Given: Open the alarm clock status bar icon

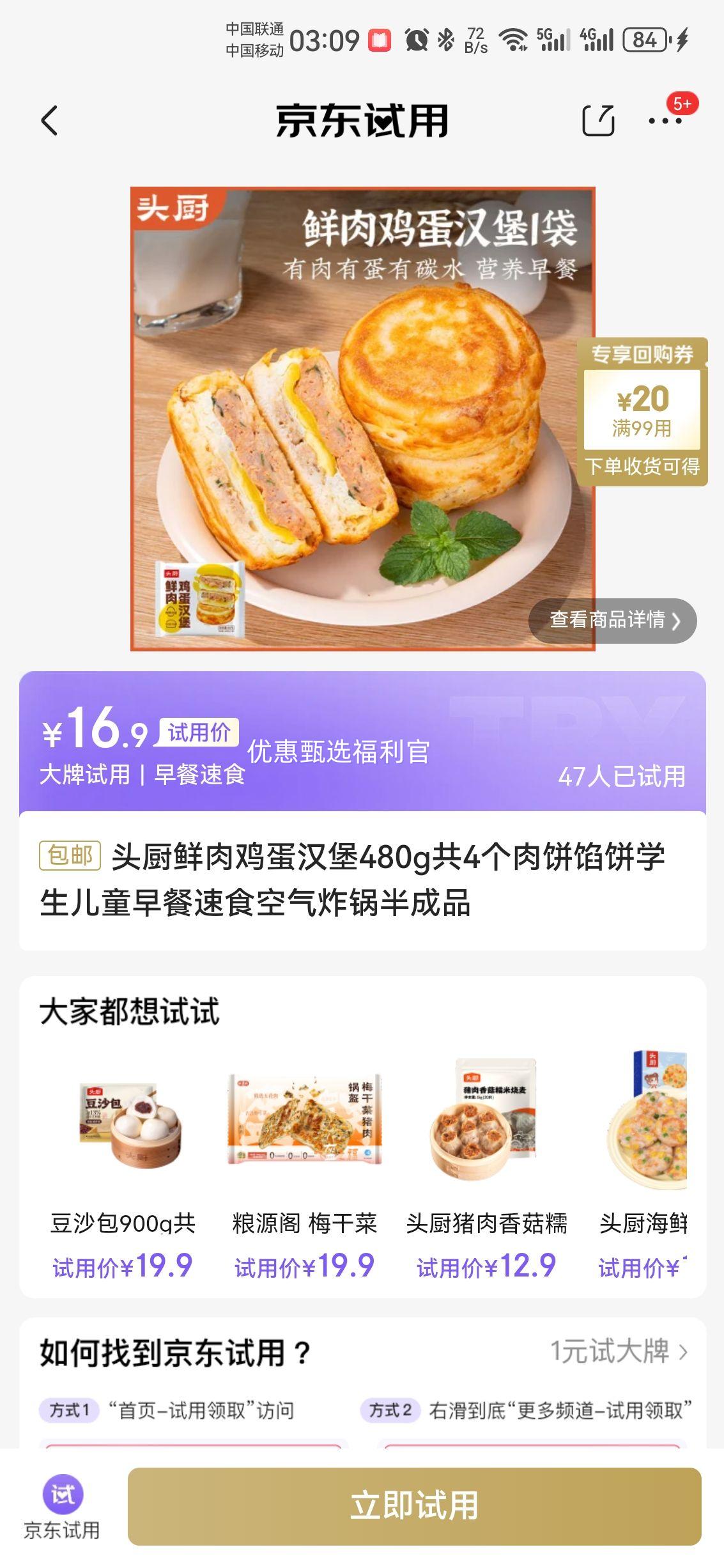Looking at the screenshot, I should coord(416,40).
